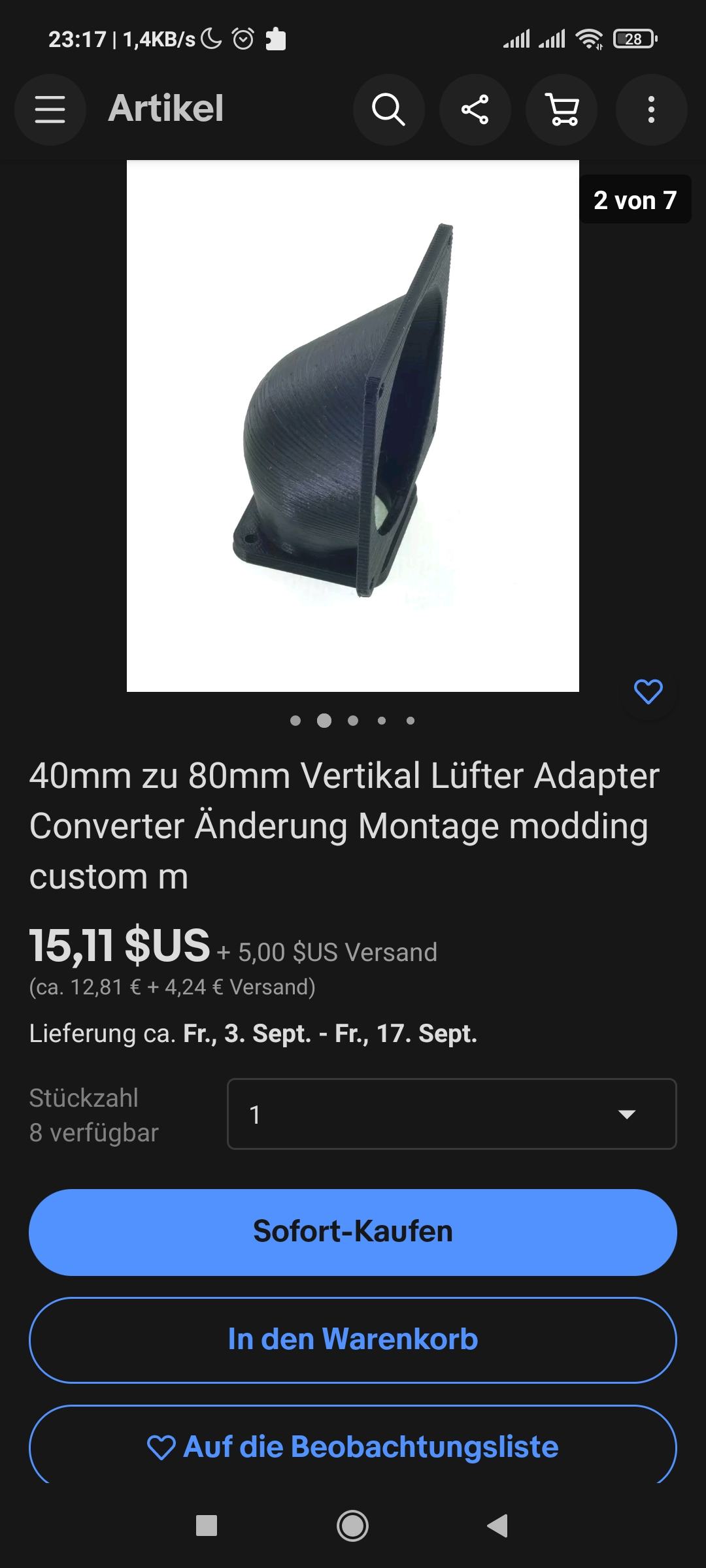
Task: Buy now with Sofort-Kaufen
Action: (x=353, y=1232)
